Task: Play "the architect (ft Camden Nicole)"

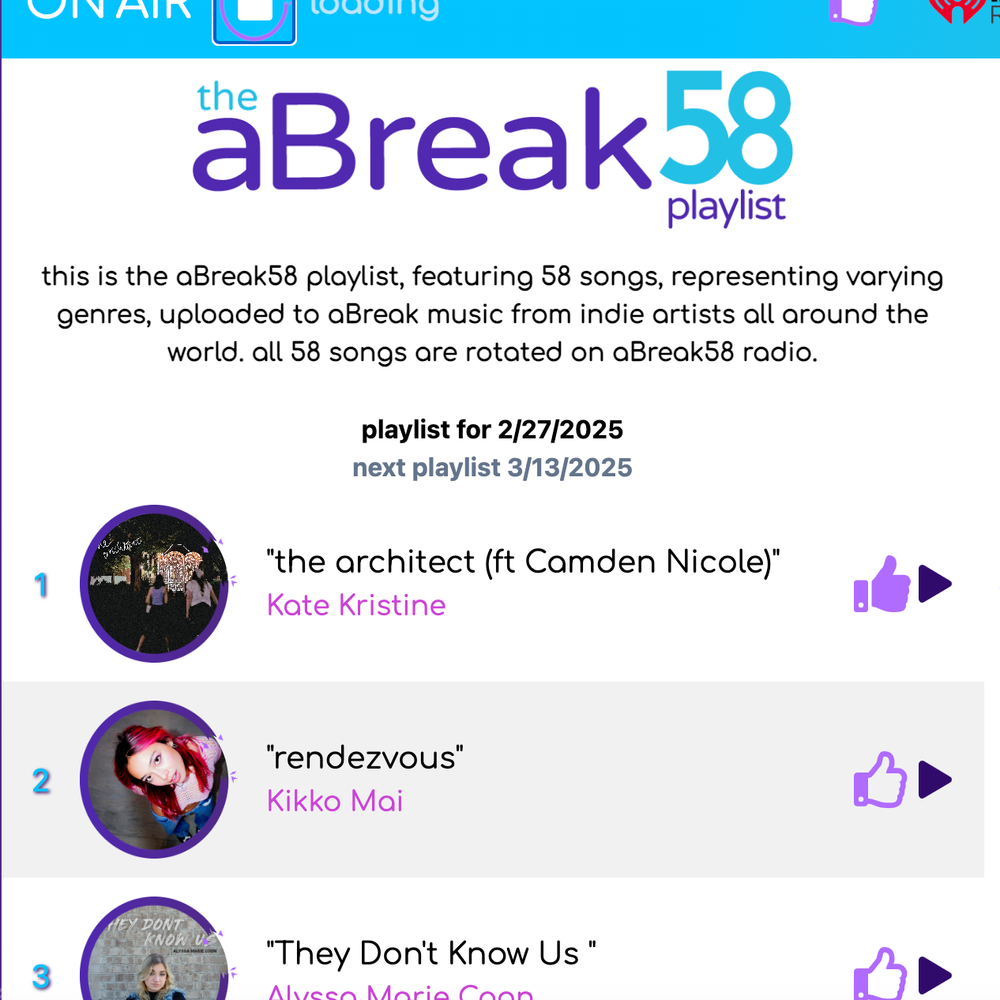Action: click(935, 584)
